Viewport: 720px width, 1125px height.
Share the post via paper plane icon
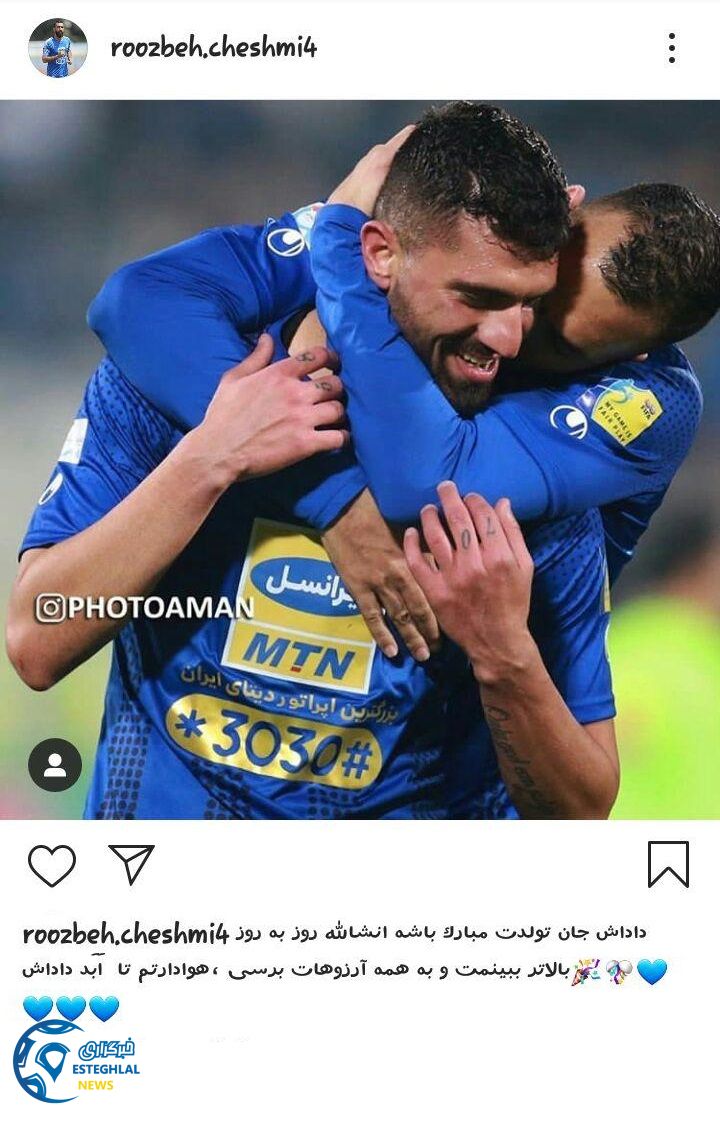click(x=131, y=865)
